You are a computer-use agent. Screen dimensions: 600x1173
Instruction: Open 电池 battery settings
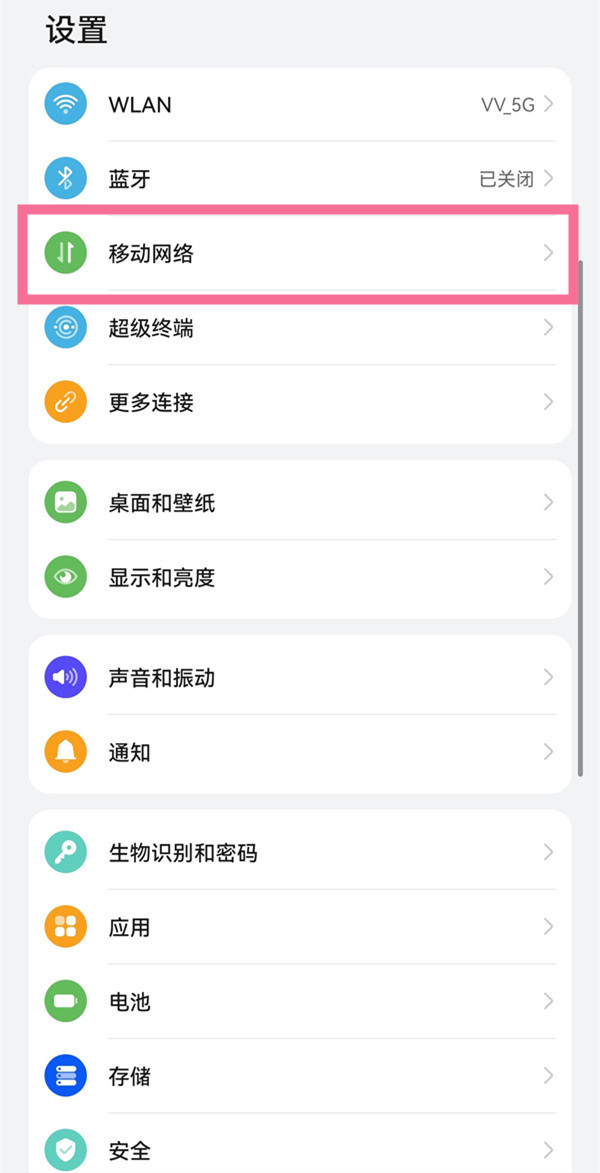tap(300, 1001)
